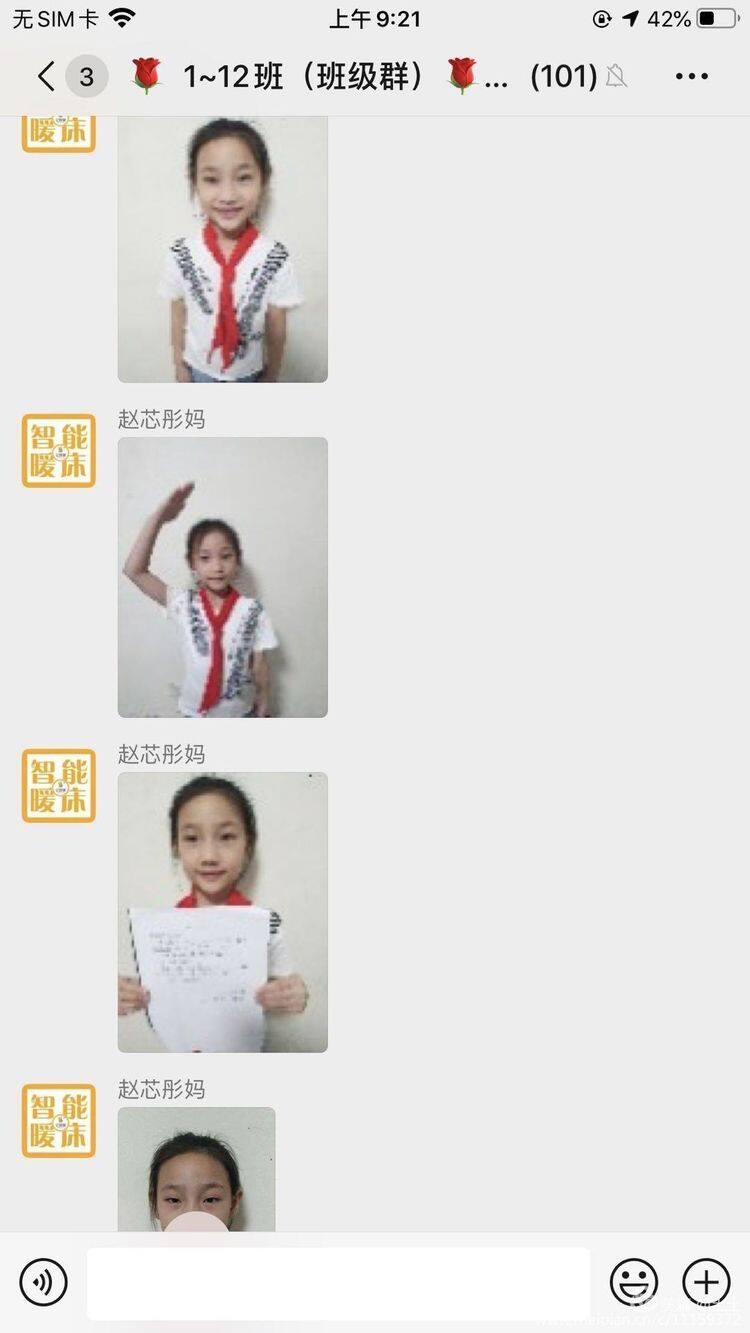Open the group chat options menu
The image size is (750, 1333).
pyautogui.click(x=691, y=77)
